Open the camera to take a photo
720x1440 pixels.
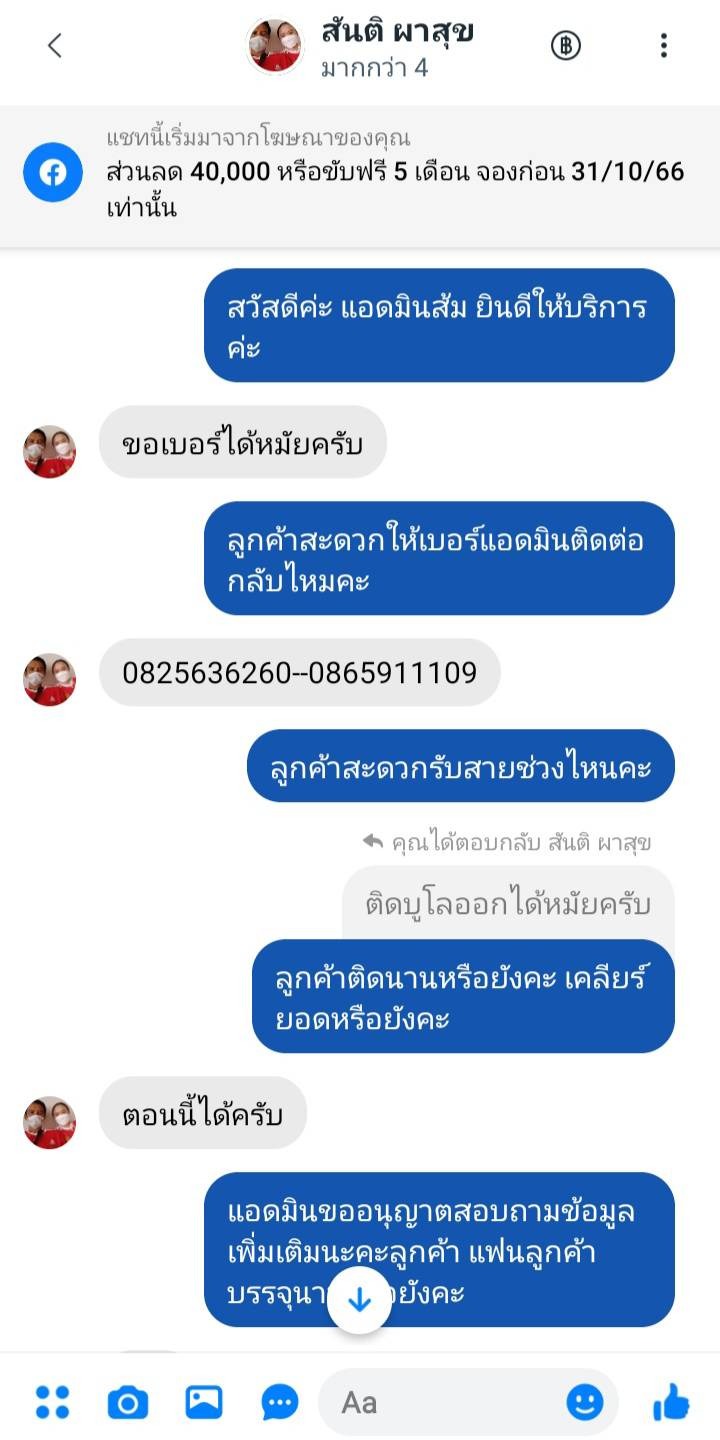(x=128, y=1403)
